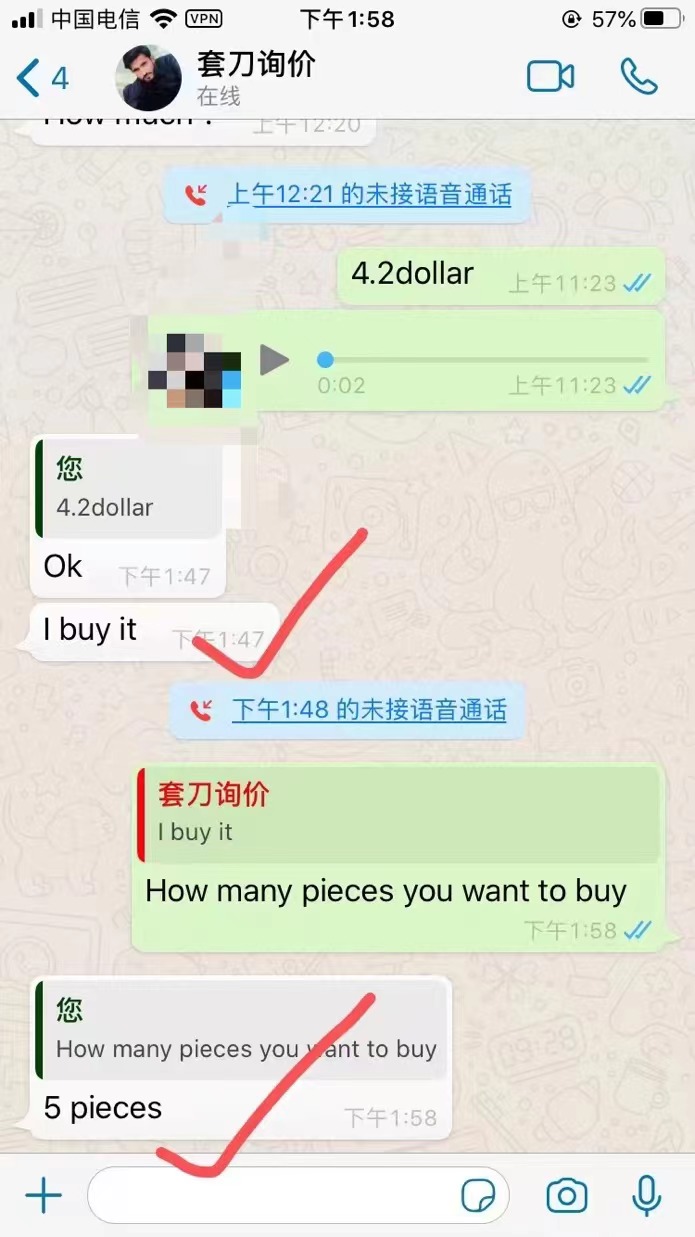
Task: Start a video call with 套刀询价
Action: 550,77
